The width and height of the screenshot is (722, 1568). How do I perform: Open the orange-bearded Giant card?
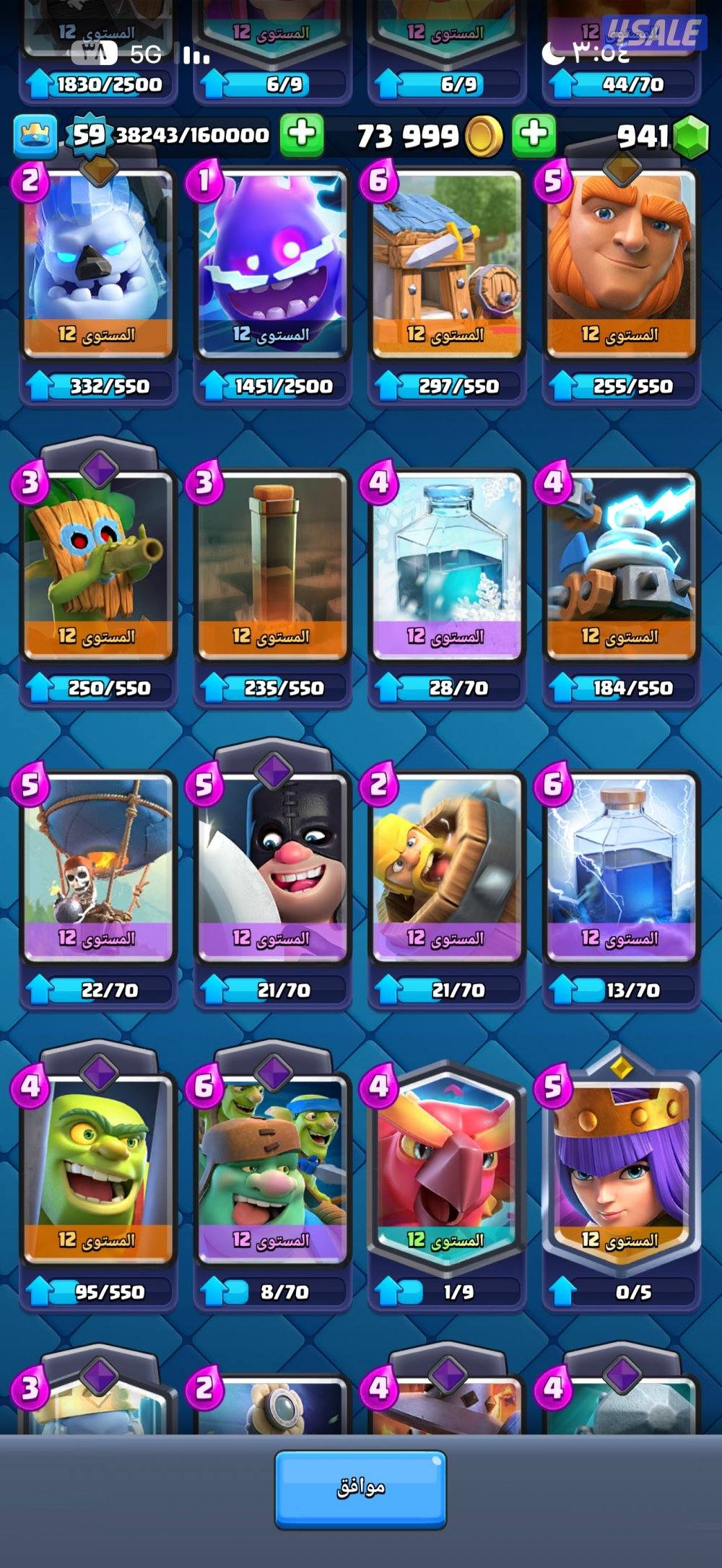pyautogui.click(x=621, y=263)
